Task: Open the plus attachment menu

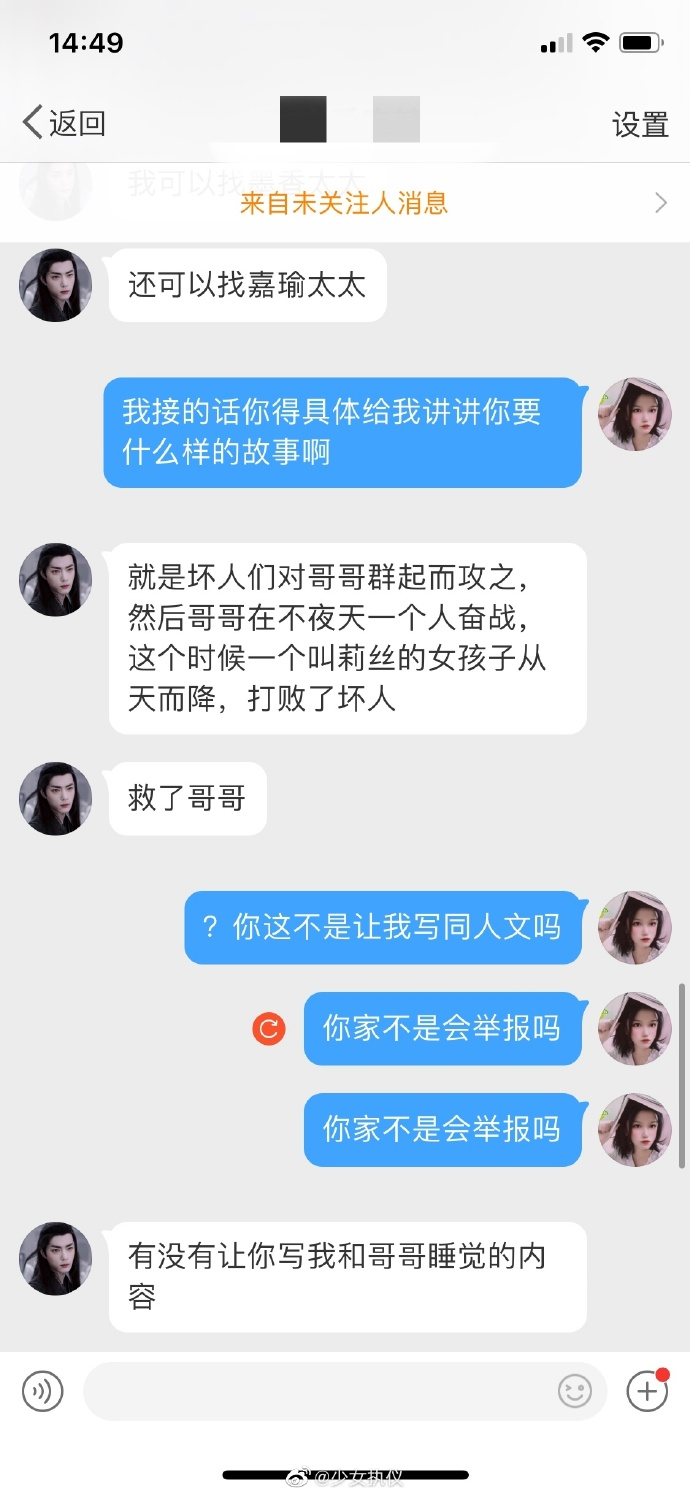Action: click(x=647, y=1391)
